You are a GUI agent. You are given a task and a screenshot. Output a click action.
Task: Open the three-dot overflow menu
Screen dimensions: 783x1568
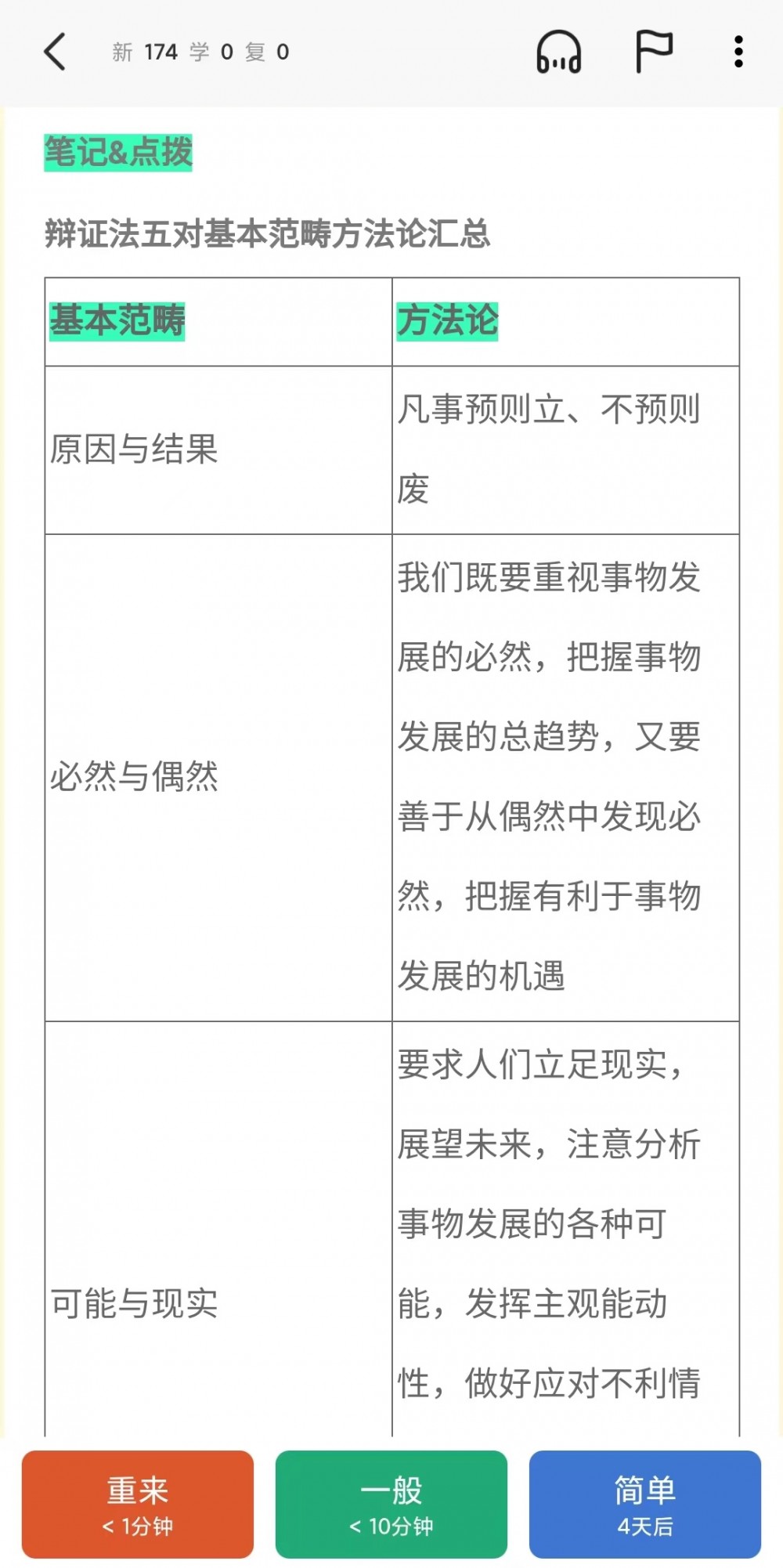[738, 52]
